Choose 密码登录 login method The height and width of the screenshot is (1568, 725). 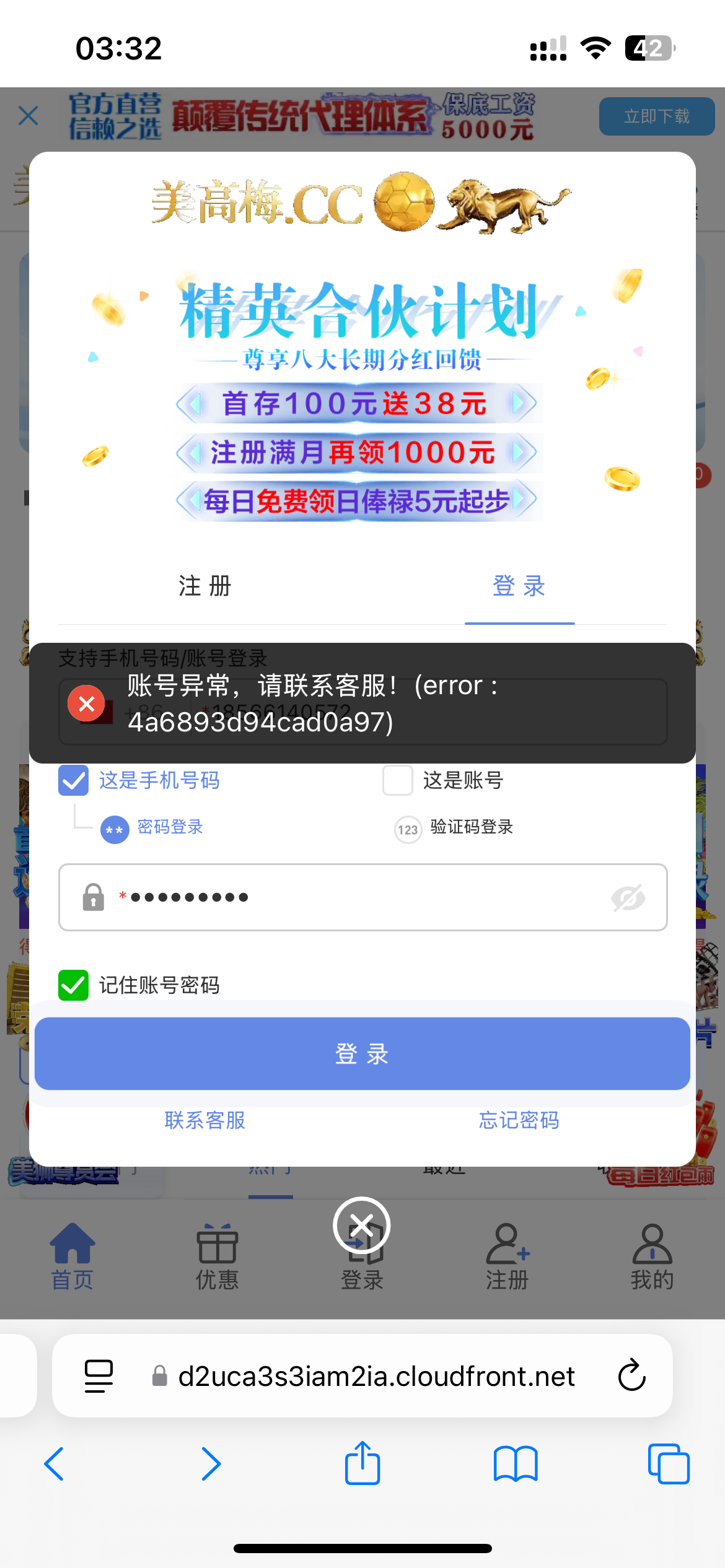[x=152, y=828]
